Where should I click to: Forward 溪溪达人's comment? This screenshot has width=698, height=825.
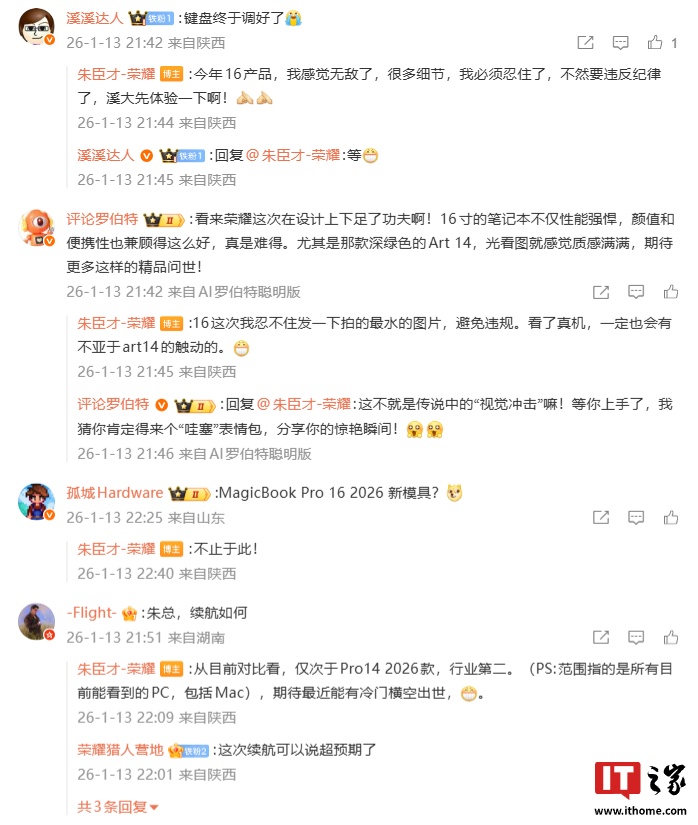(586, 42)
